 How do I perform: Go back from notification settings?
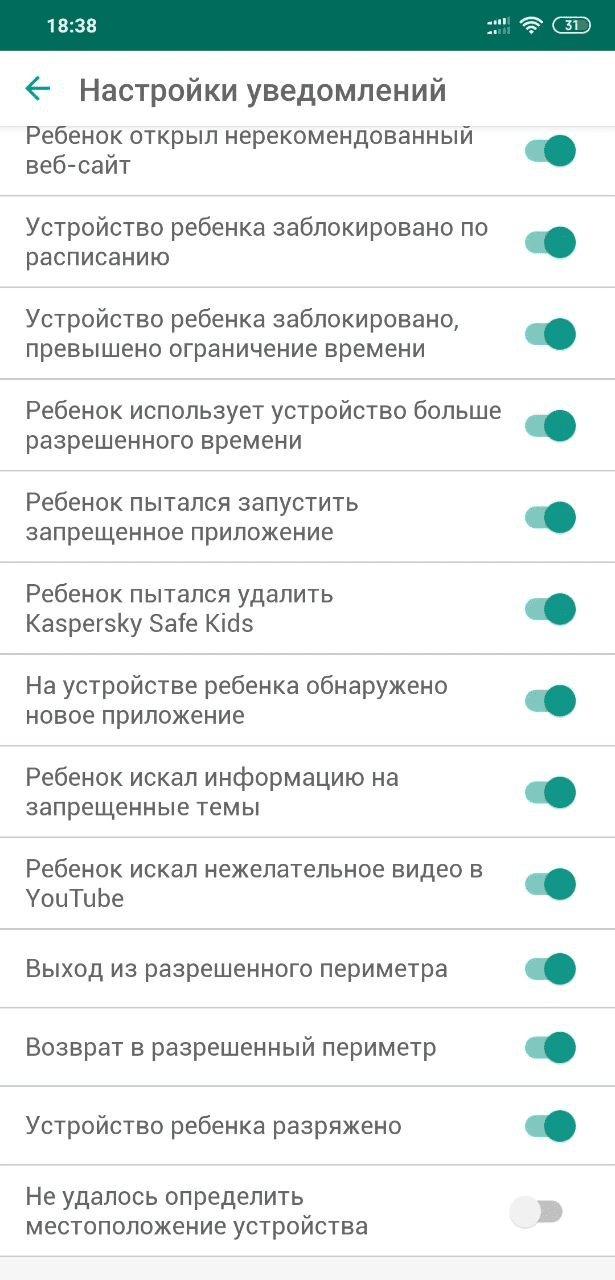[38, 89]
